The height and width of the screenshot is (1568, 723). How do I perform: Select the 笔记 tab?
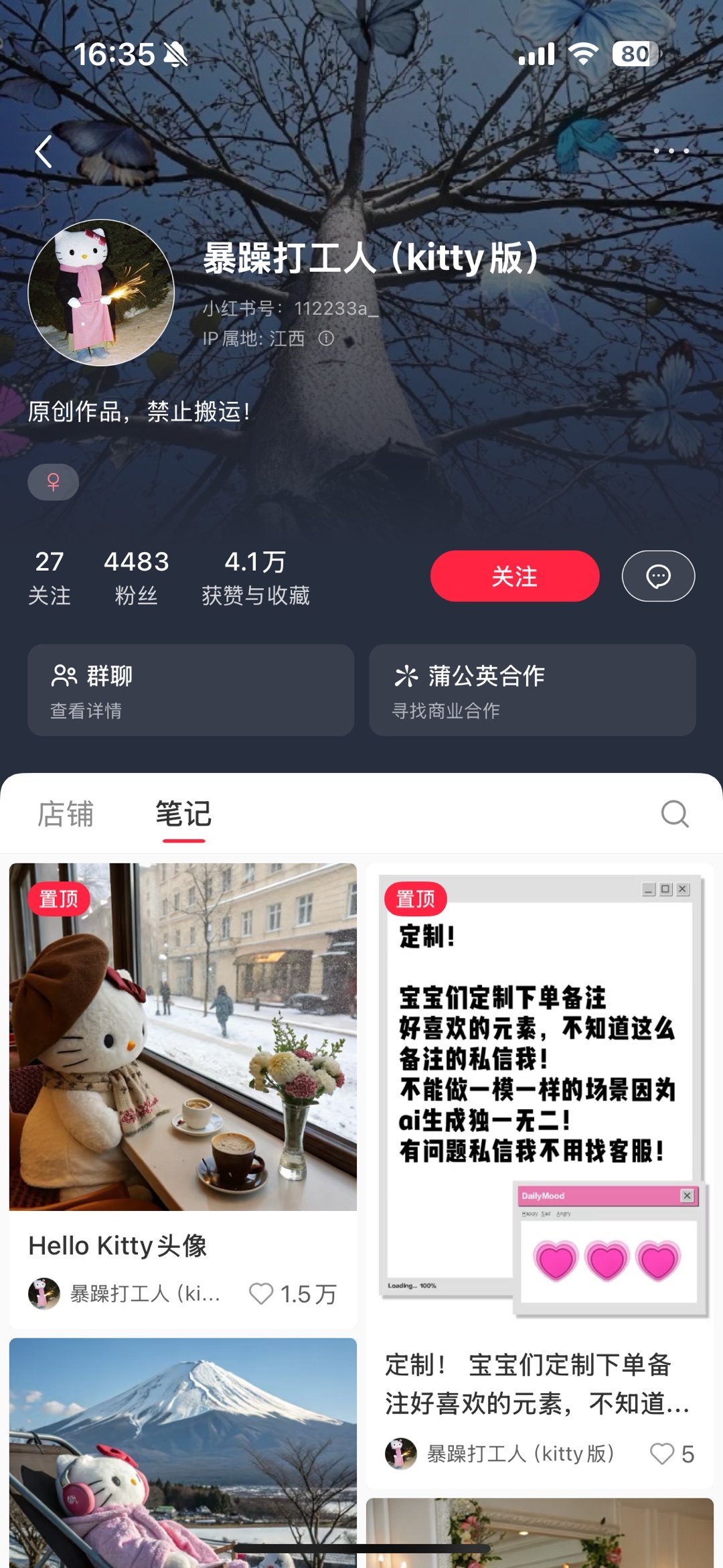183,814
